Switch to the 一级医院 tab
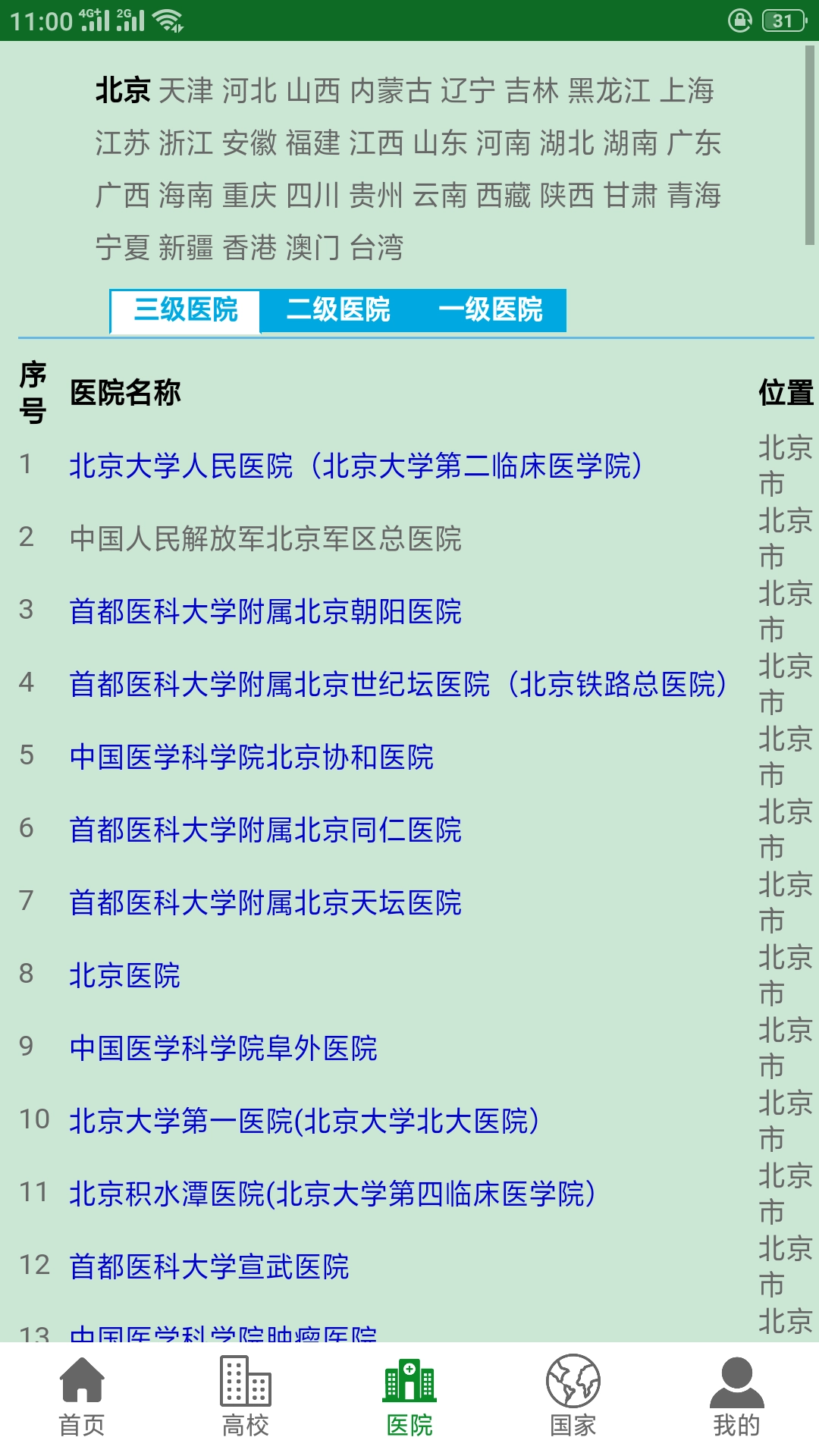Viewport: 819px width, 1456px height. (x=494, y=310)
